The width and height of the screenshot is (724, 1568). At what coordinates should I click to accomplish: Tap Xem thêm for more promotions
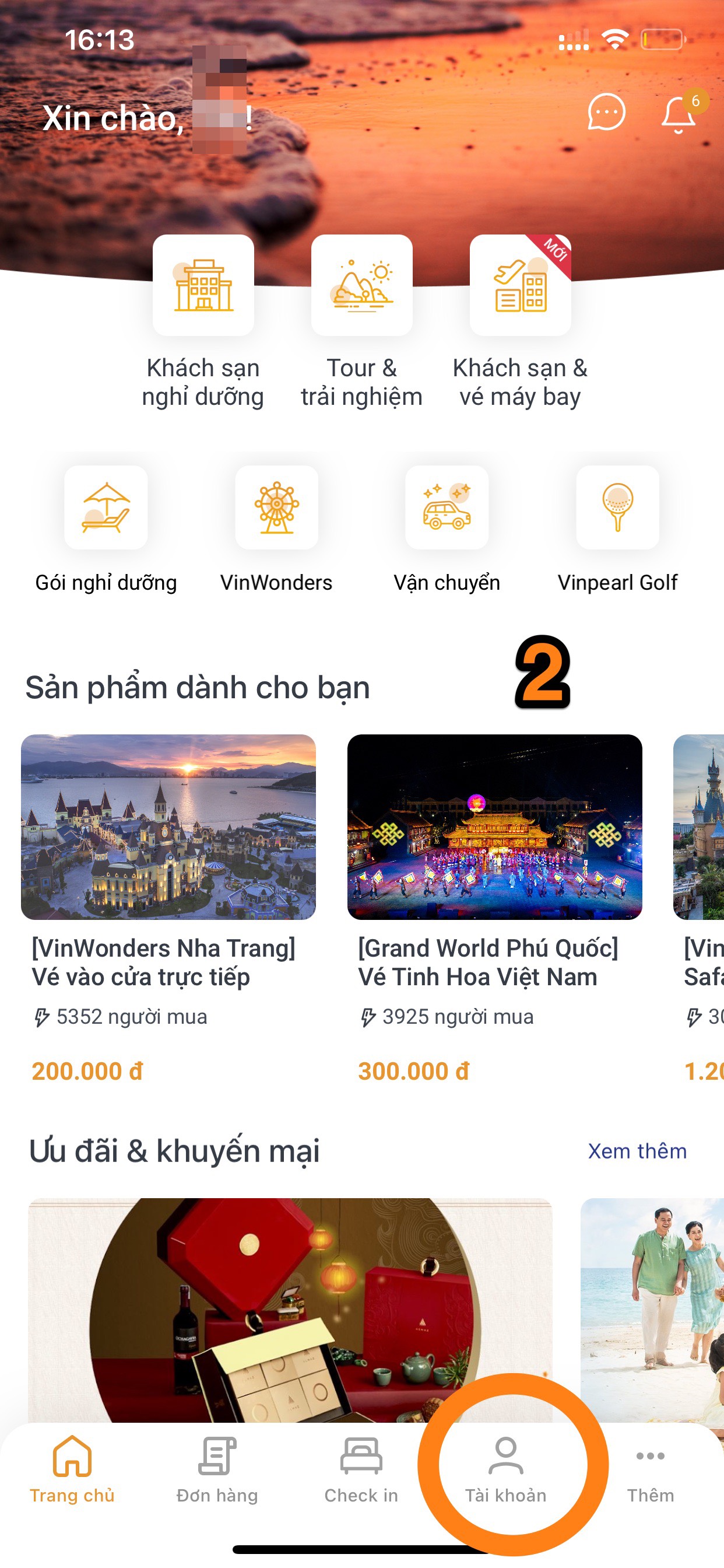coord(637,1151)
